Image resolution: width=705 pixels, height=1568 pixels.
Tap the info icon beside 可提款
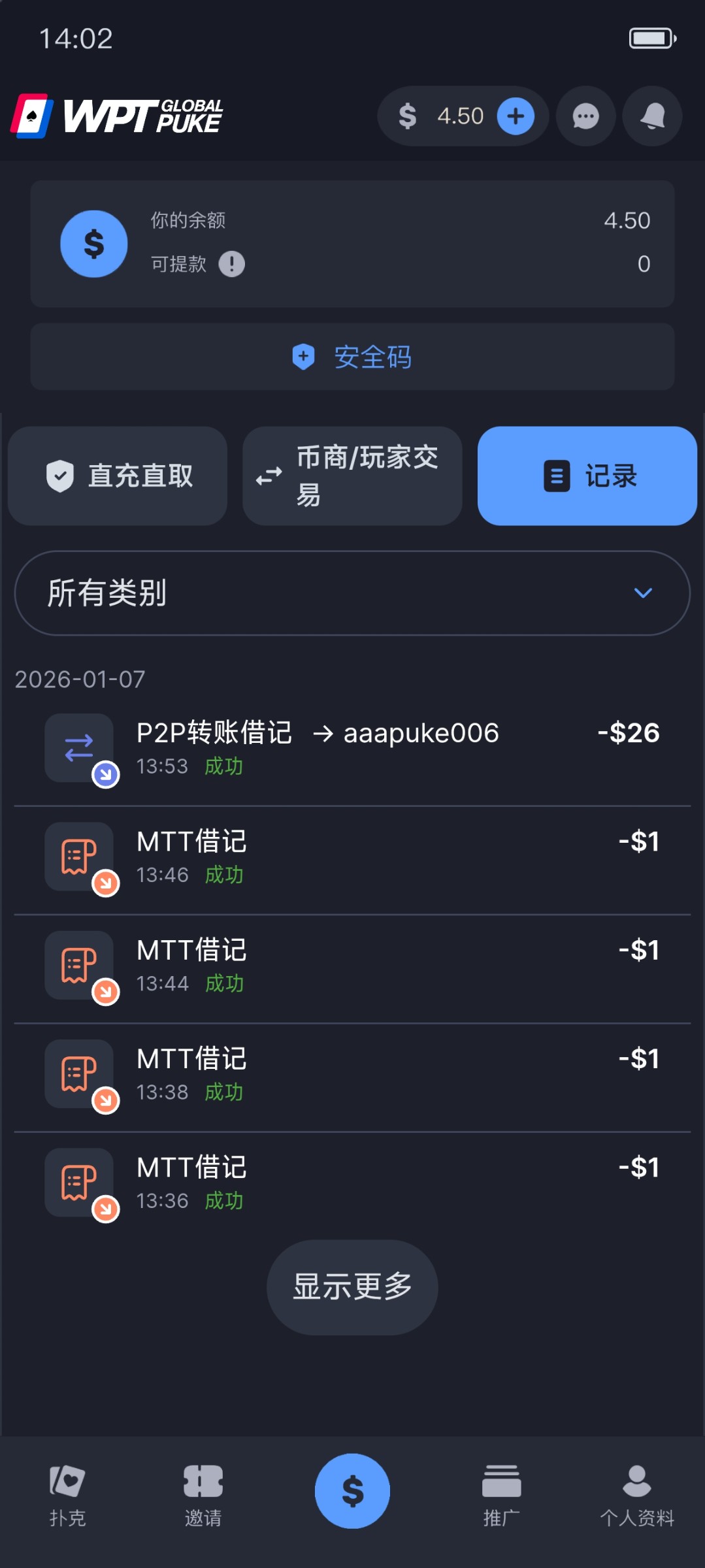231,264
